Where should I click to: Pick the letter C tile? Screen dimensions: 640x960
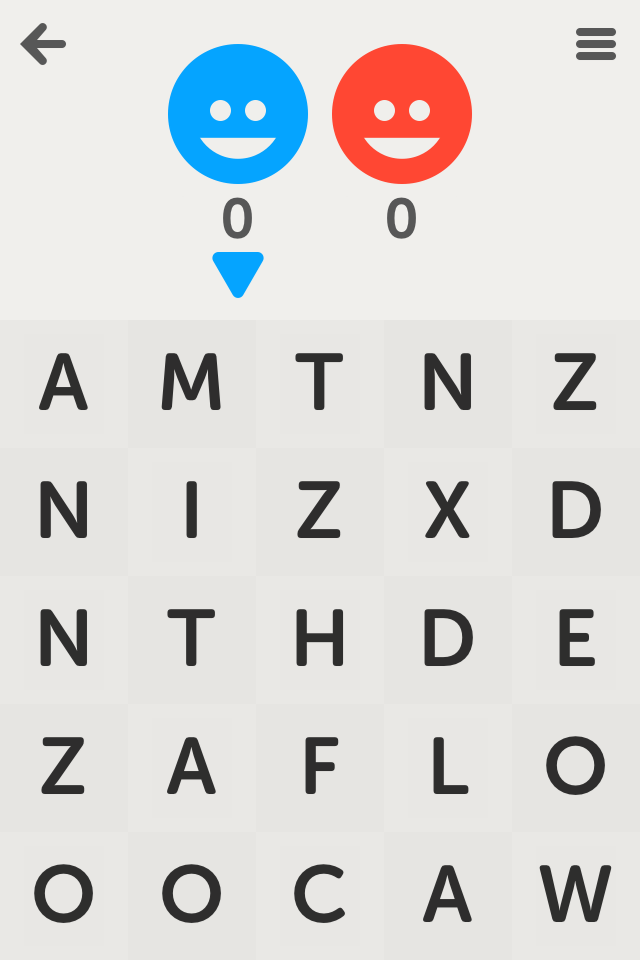pos(320,894)
